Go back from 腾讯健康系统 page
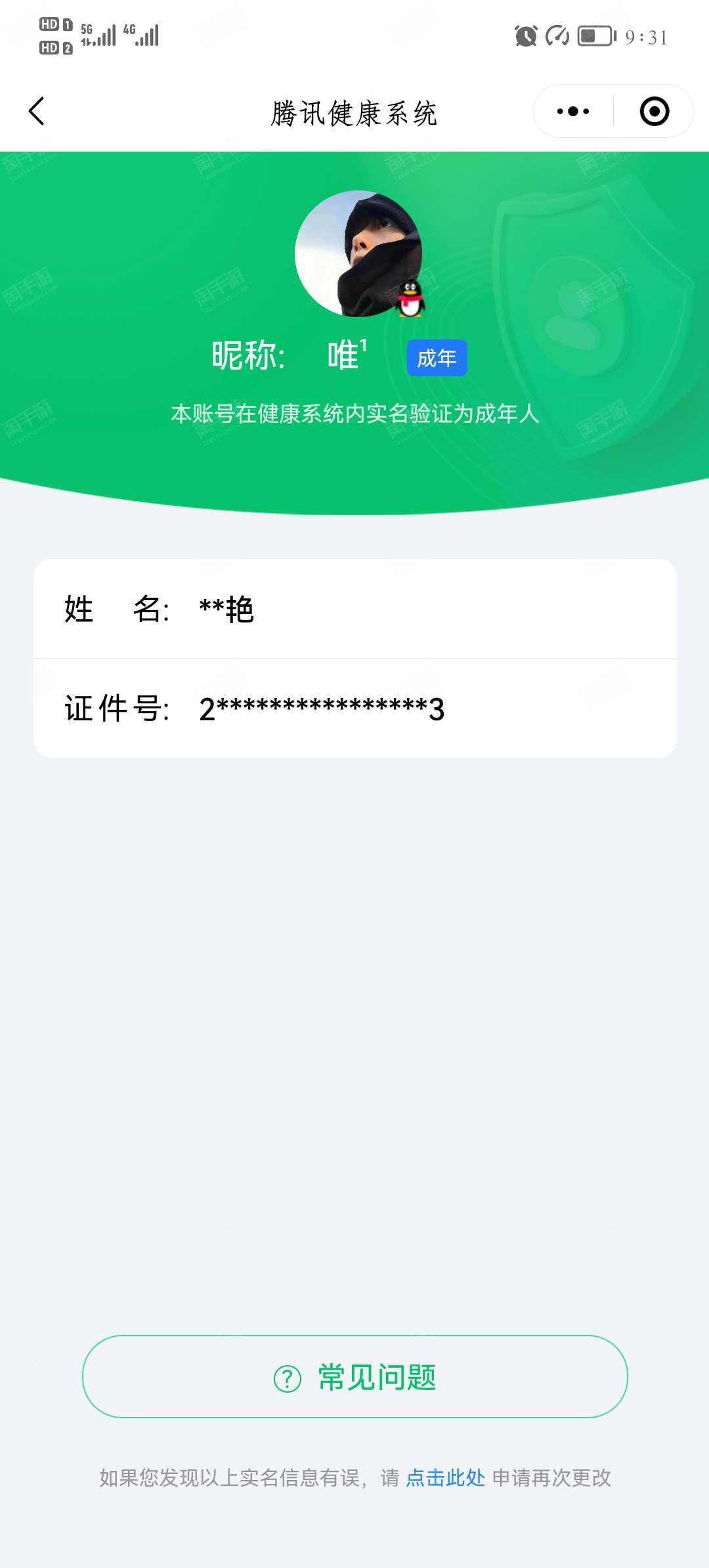Screen dimensions: 709x1568 coord(37,111)
